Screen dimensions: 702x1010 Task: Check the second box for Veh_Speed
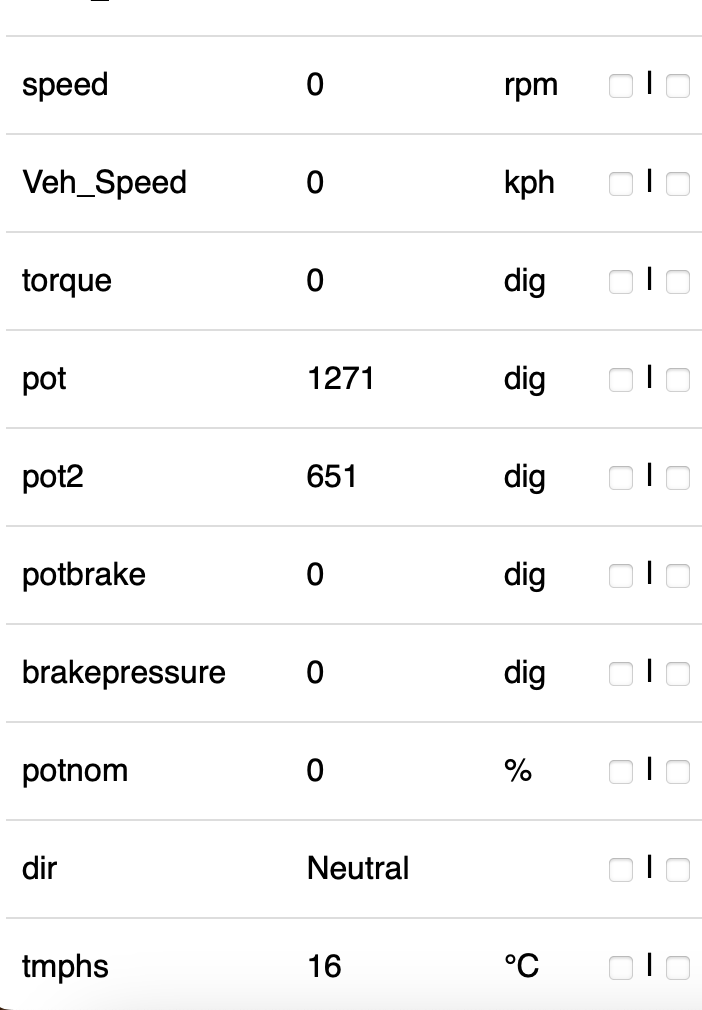tap(678, 185)
